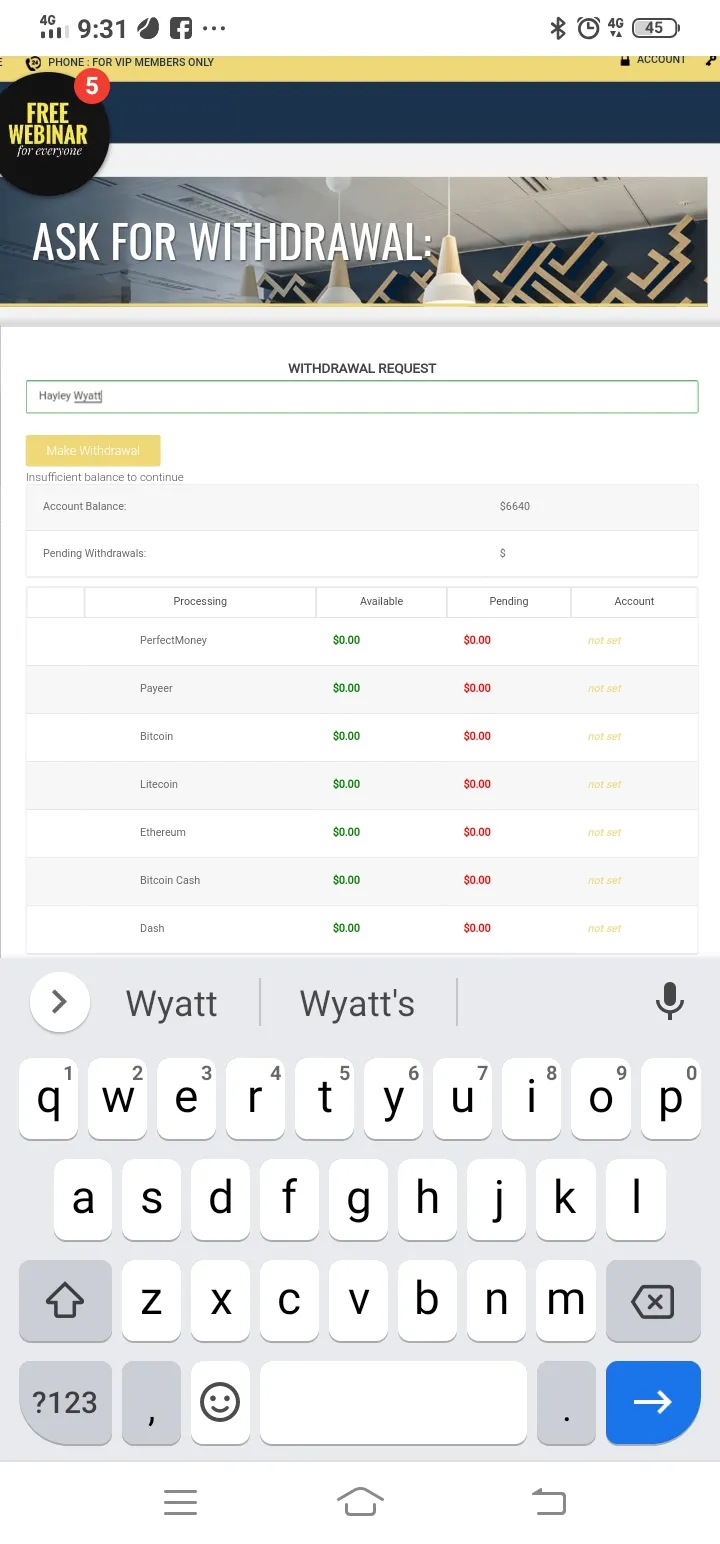Choose the "Wyatt" keyboard suggestion
The image size is (720, 1544).
(172, 1003)
